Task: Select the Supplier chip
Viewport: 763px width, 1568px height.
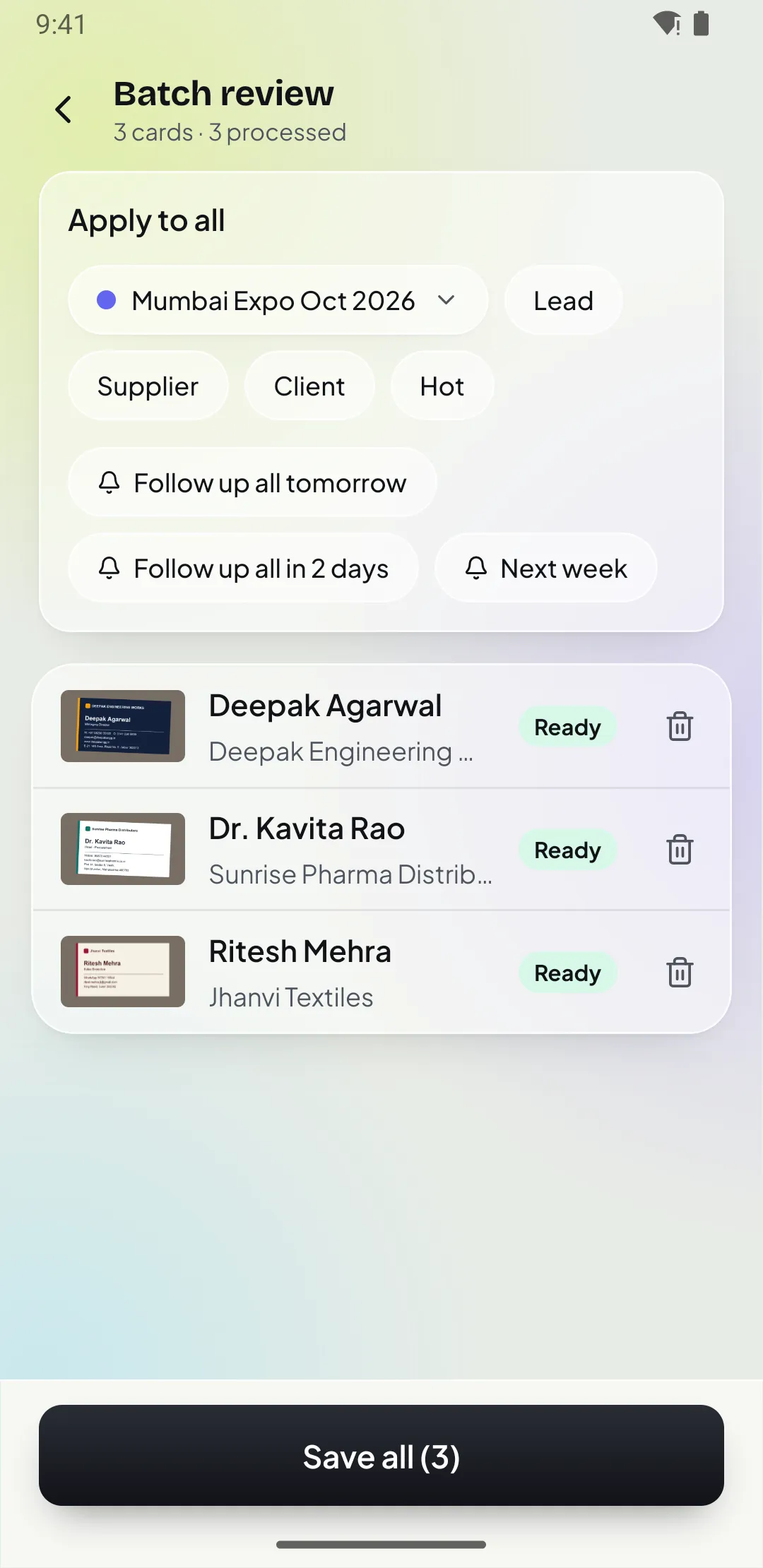Action: pyautogui.click(x=148, y=386)
